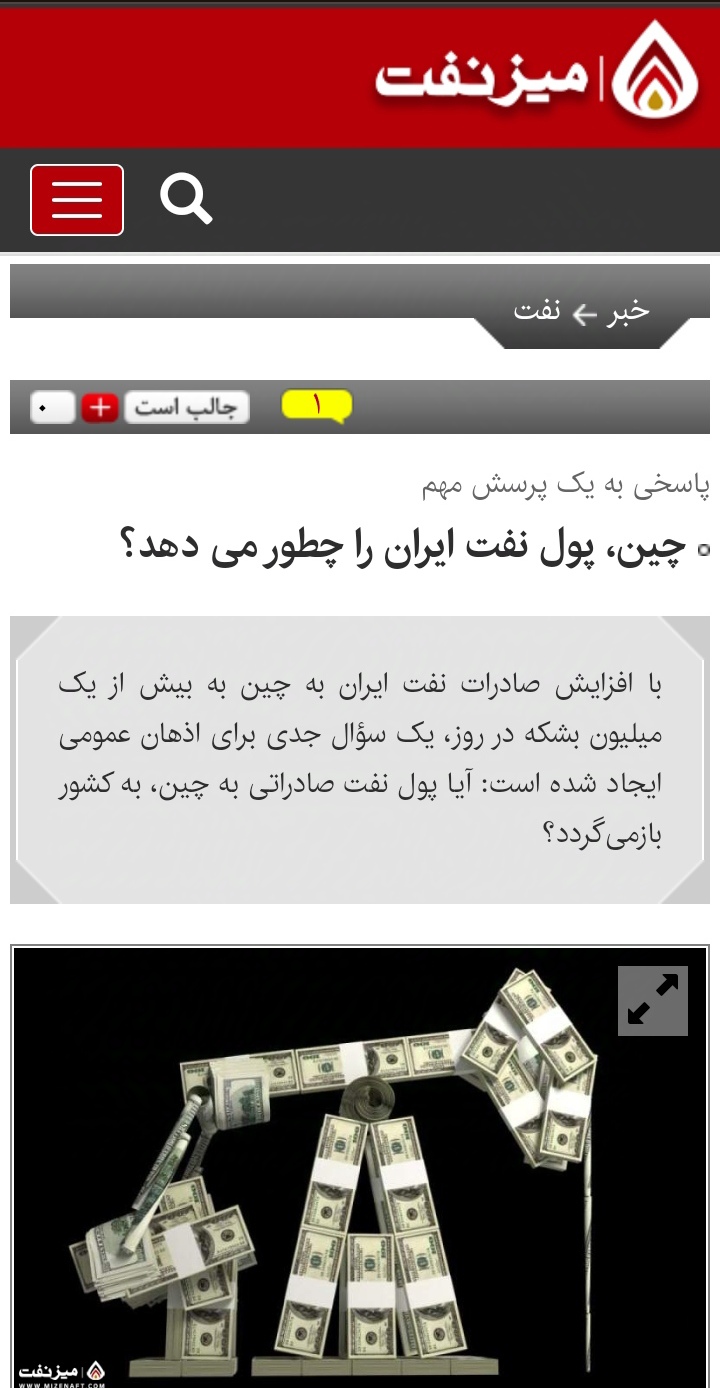Open the yellow comments bubble
720x1388 pixels.
tap(317, 406)
